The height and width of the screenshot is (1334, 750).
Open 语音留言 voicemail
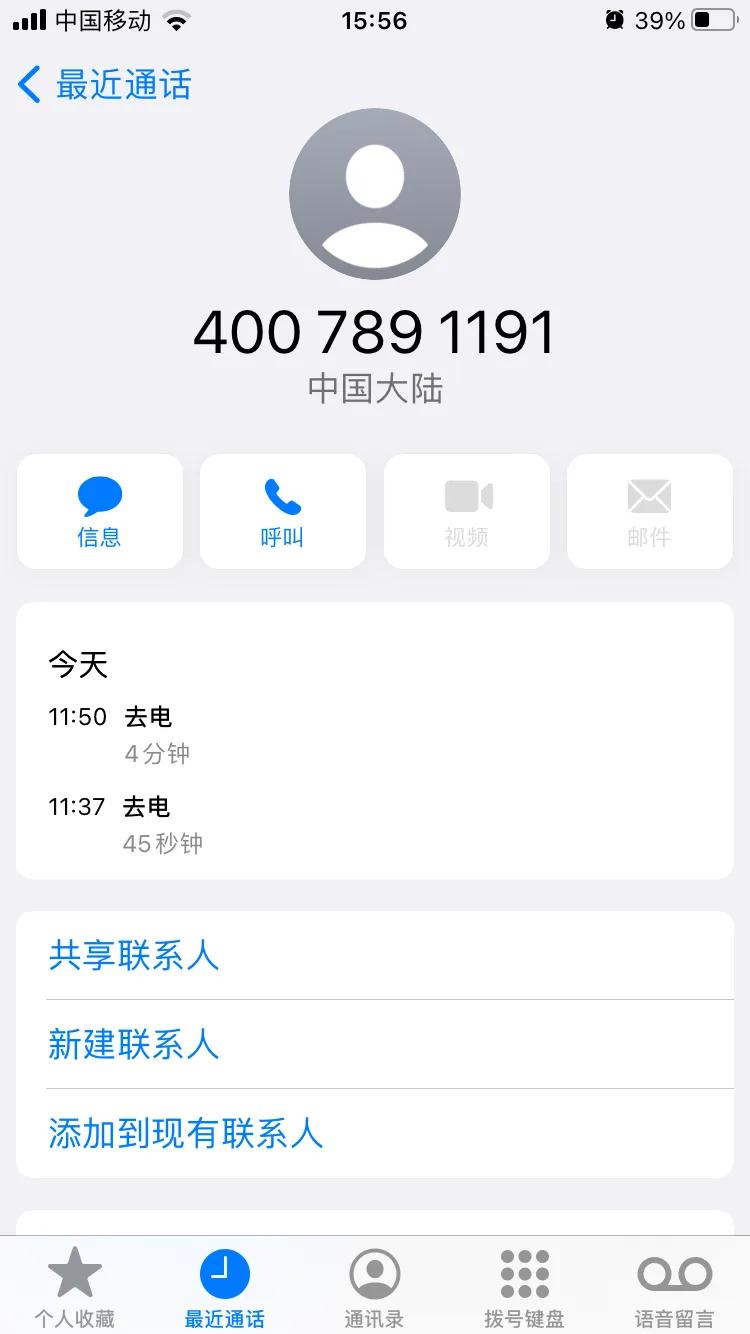coord(673,1285)
